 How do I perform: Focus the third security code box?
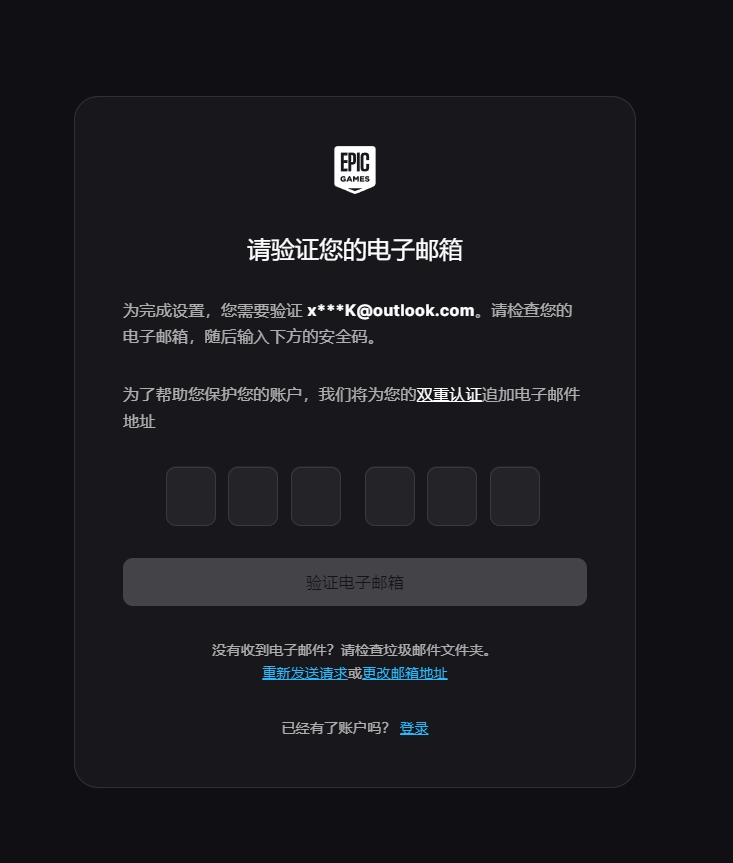point(316,496)
